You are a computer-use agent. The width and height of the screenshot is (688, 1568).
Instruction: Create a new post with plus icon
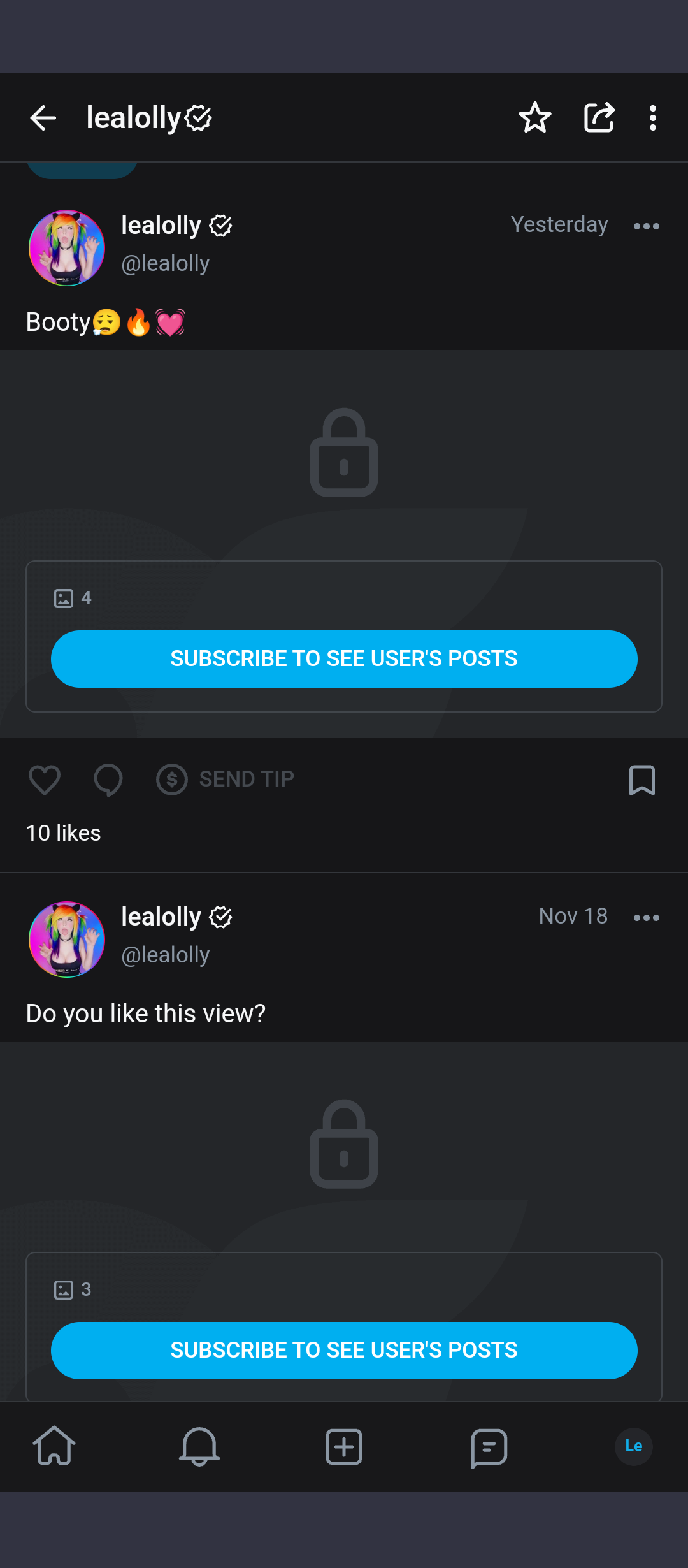click(344, 1446)
